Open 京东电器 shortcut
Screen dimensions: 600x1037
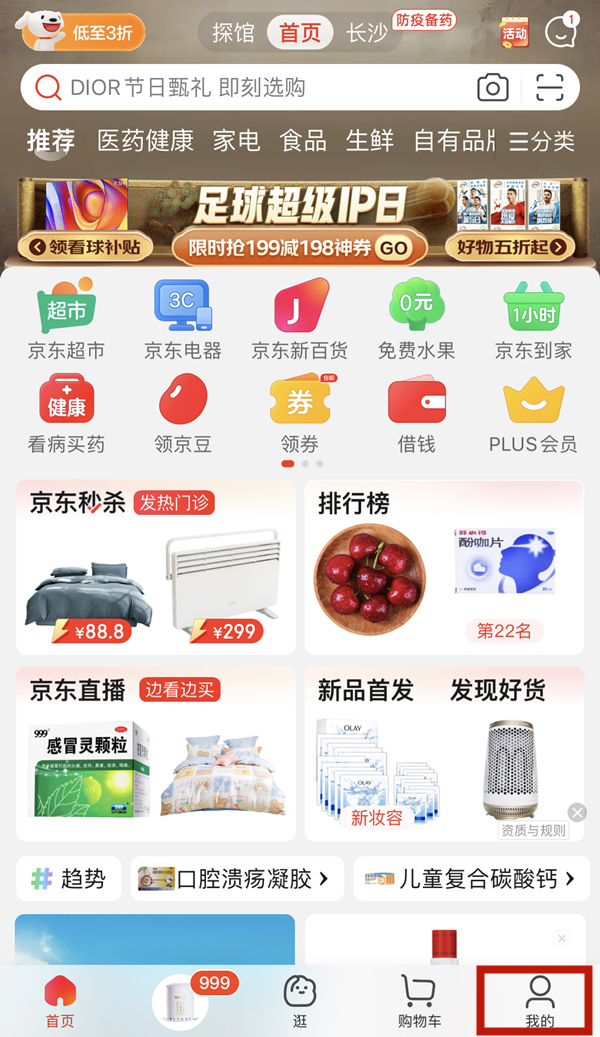click(x=182, y=320)
